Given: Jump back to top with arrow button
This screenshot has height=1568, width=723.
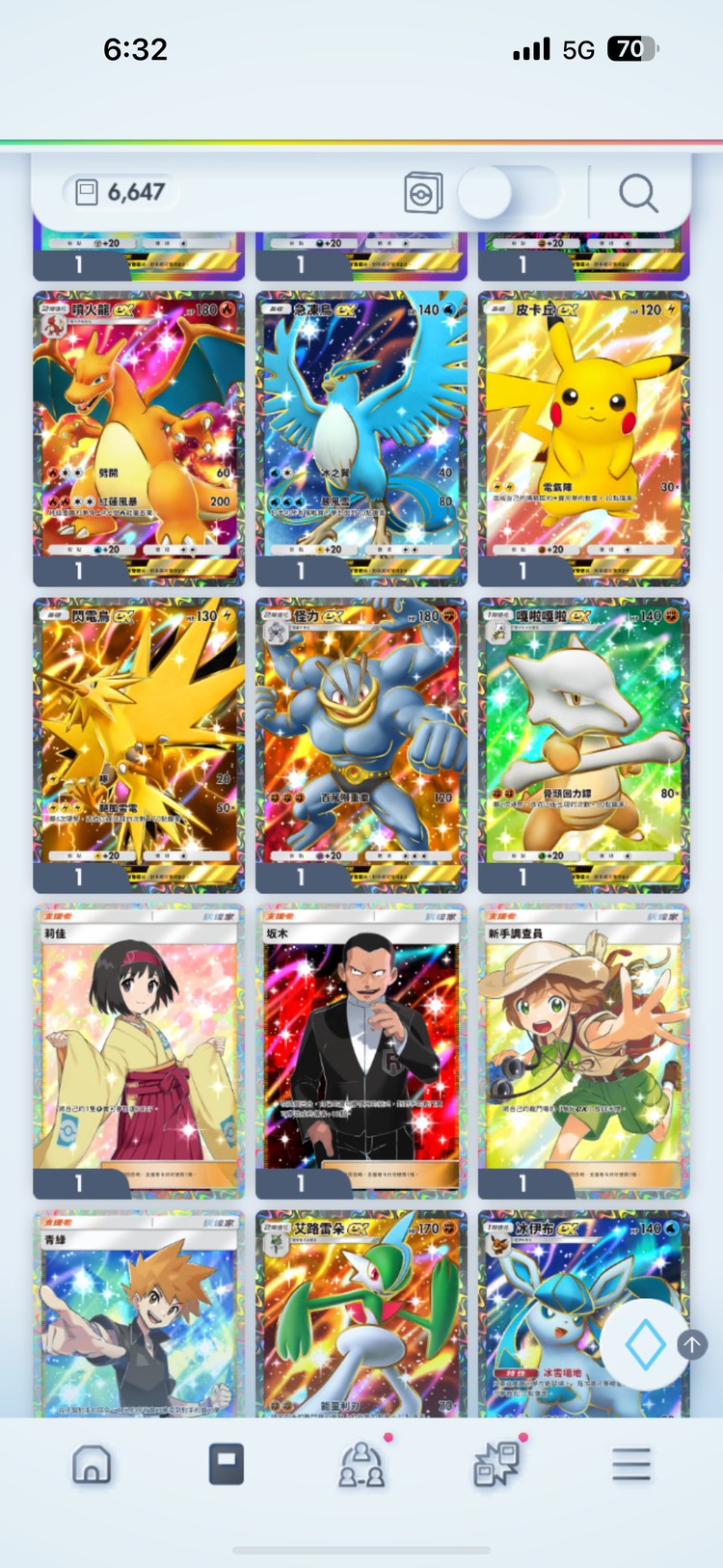Looking at the screenshot, I should point(692,1344).
